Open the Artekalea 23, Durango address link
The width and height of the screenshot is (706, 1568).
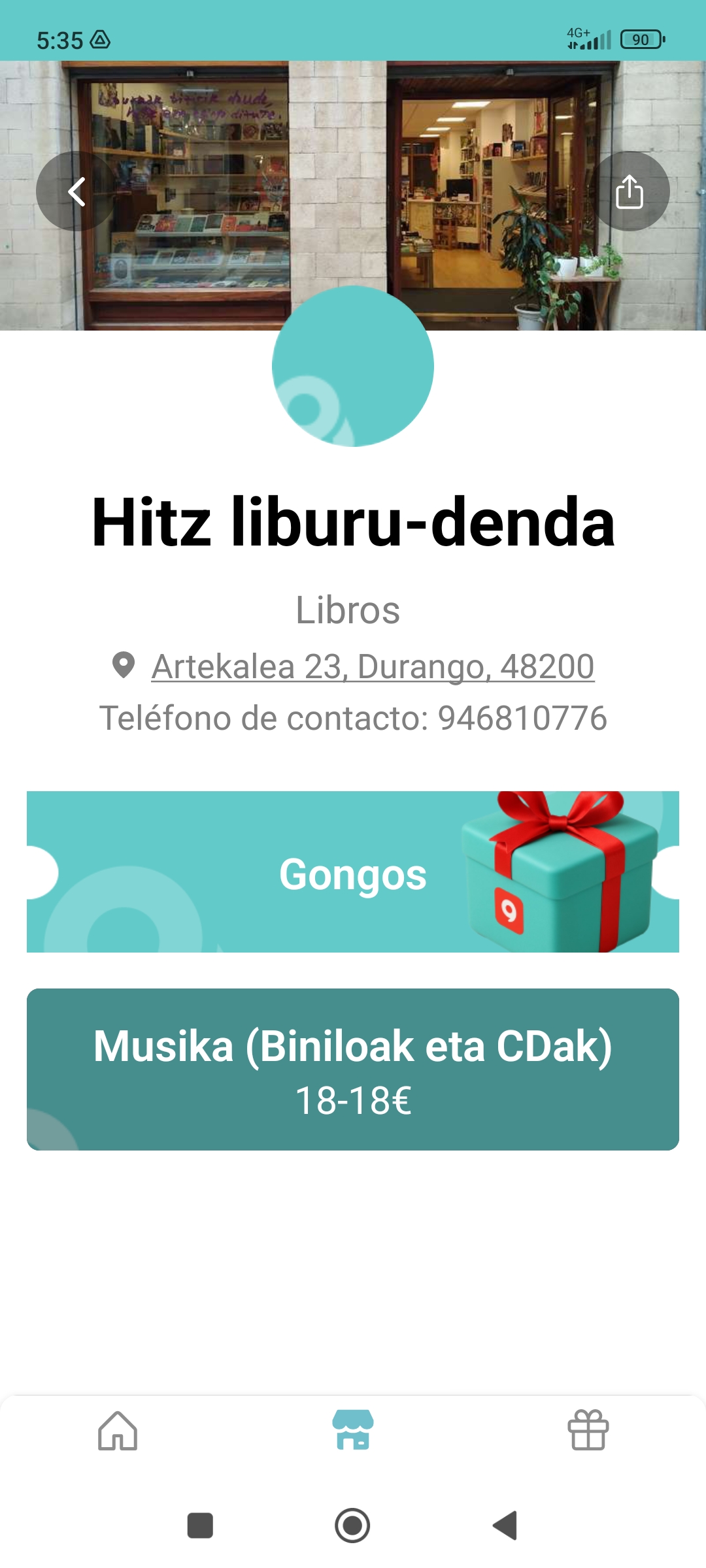coord(373,667)
